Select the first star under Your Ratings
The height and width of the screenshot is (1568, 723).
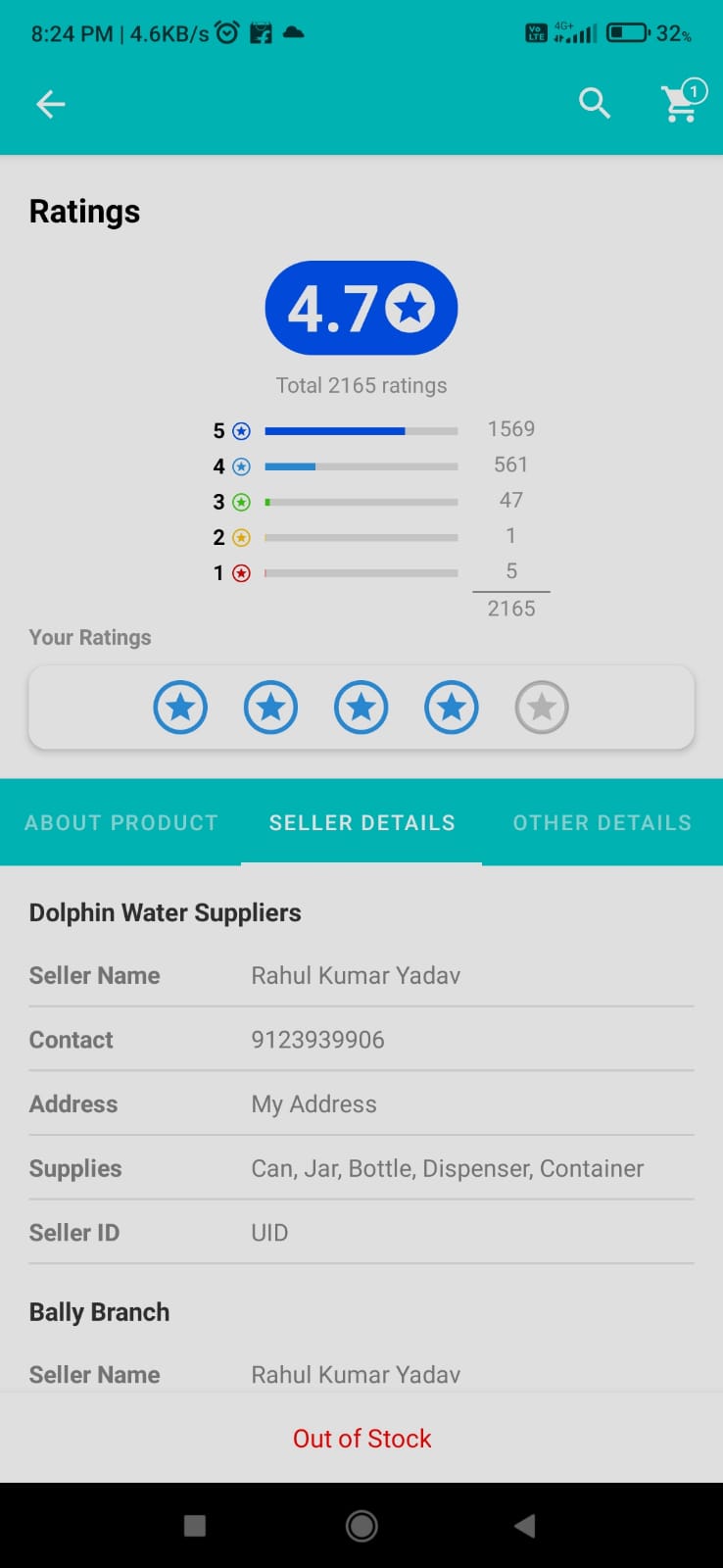[180, 707]
